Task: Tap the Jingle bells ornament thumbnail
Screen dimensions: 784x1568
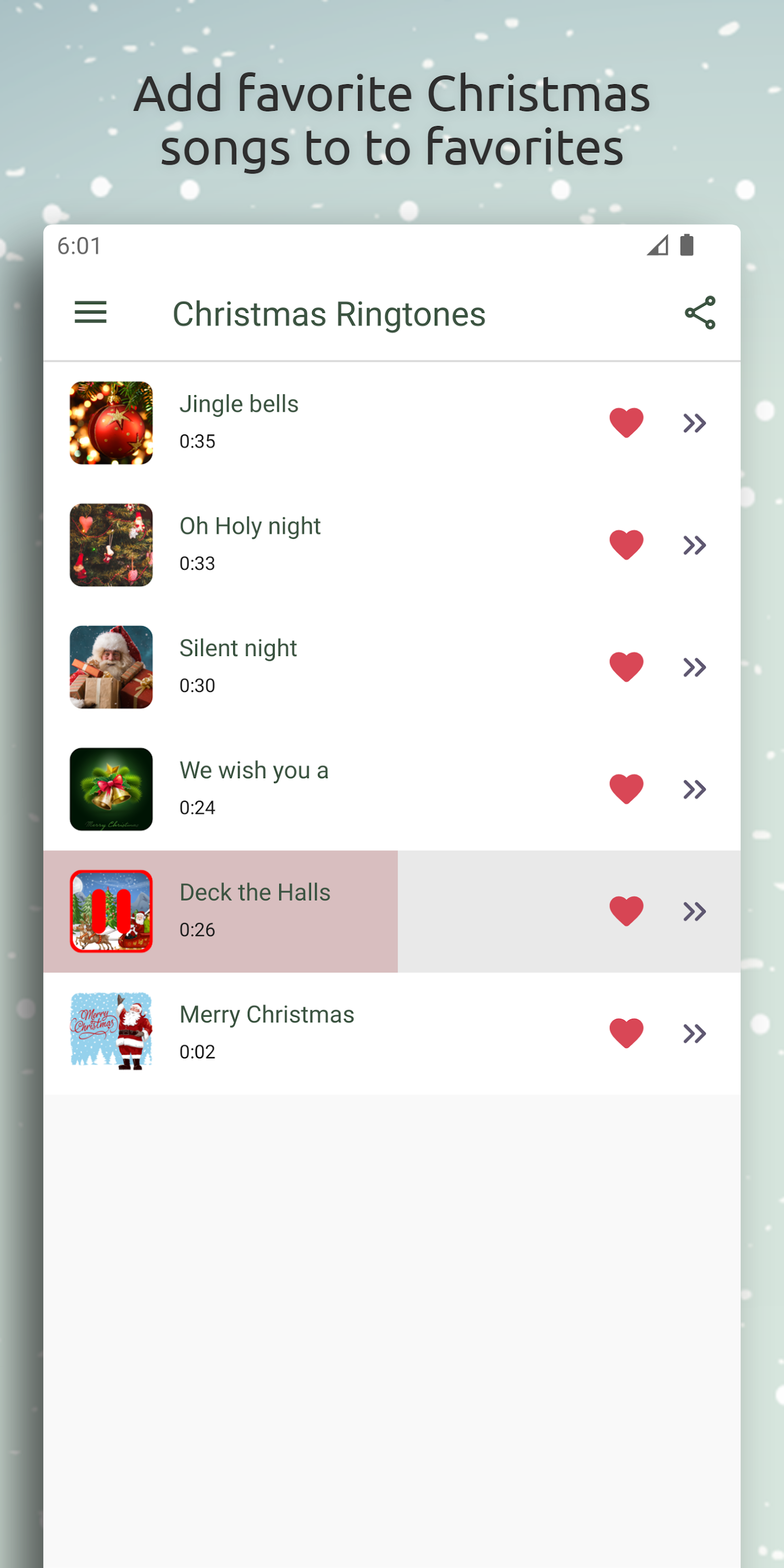Action: tap(111, 422)
